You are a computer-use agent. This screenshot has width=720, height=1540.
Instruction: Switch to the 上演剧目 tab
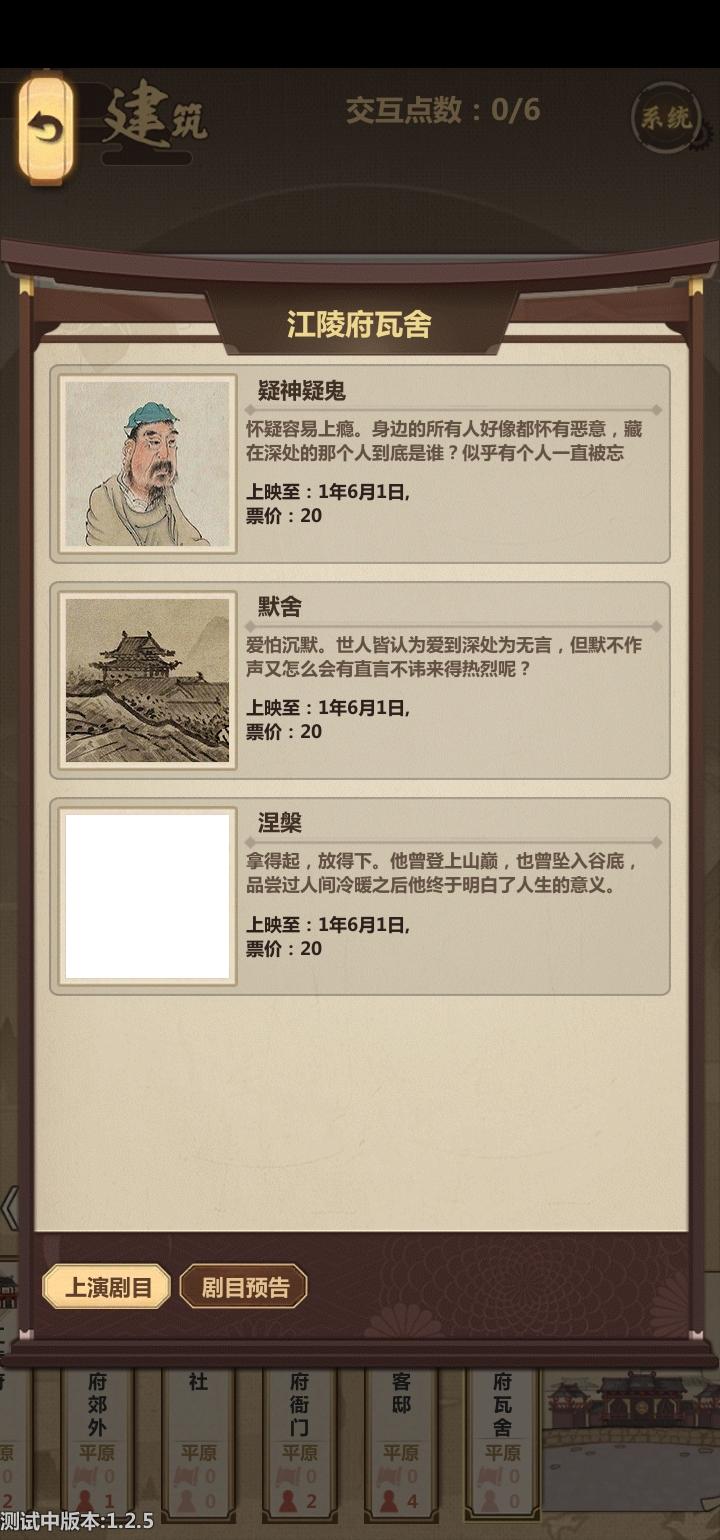[x=105, y=1287]
